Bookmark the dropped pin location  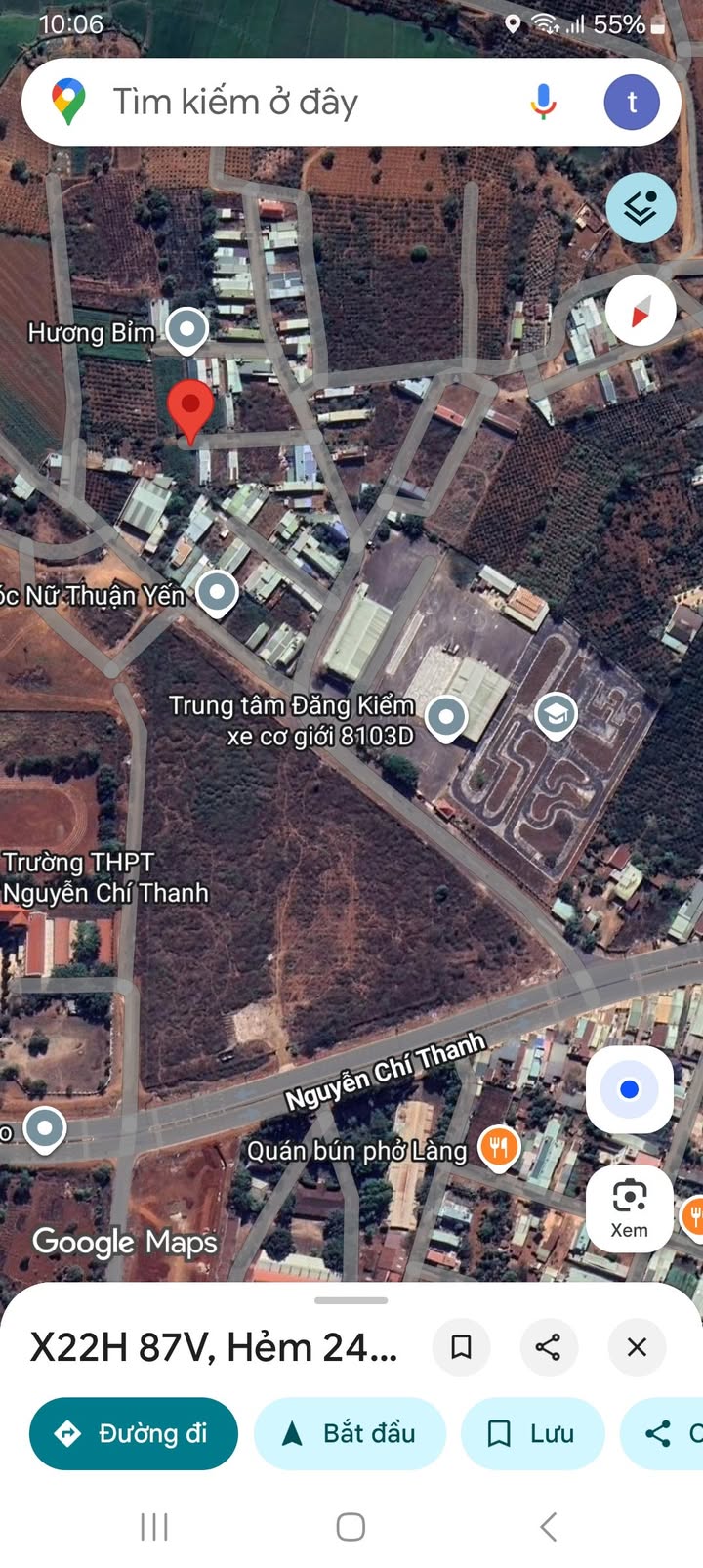(x=461, y=1347)
